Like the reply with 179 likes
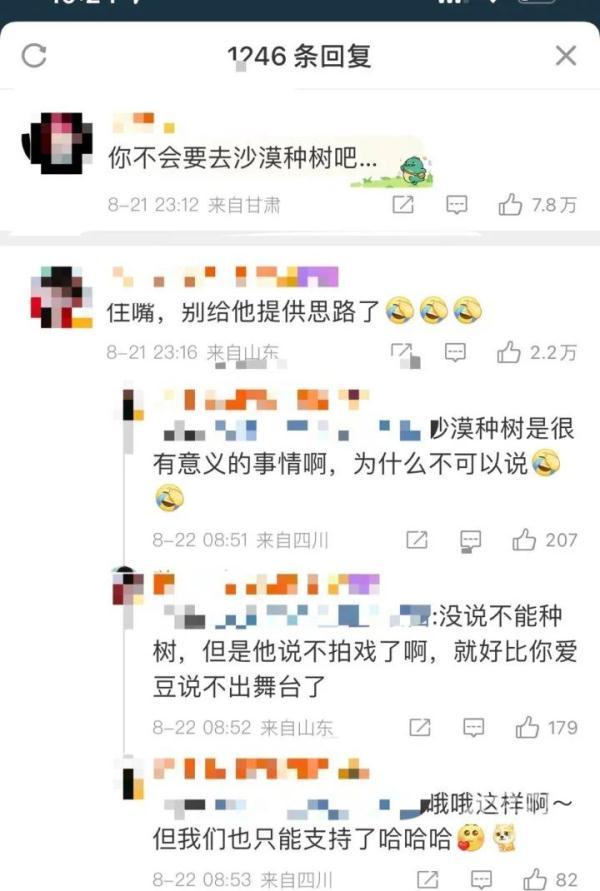600x891 pixels. (x=527, y=727)
